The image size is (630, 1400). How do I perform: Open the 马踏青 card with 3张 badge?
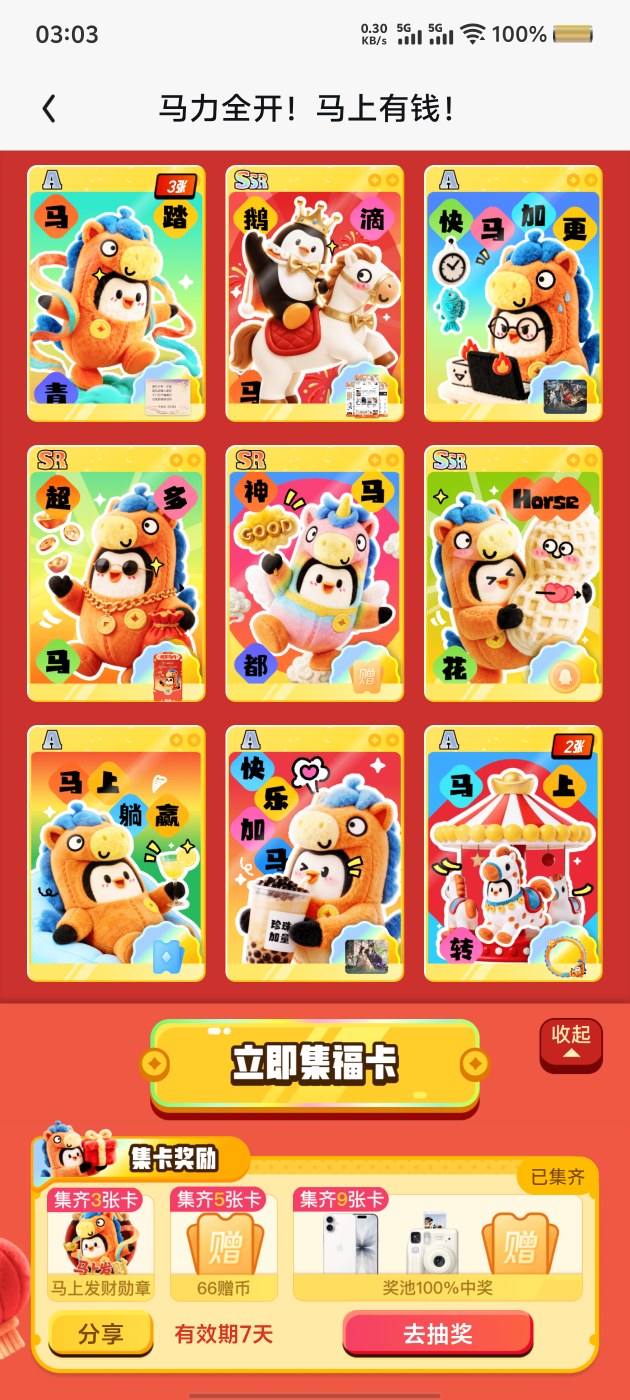pyautogui.click(x=116, y=293)
